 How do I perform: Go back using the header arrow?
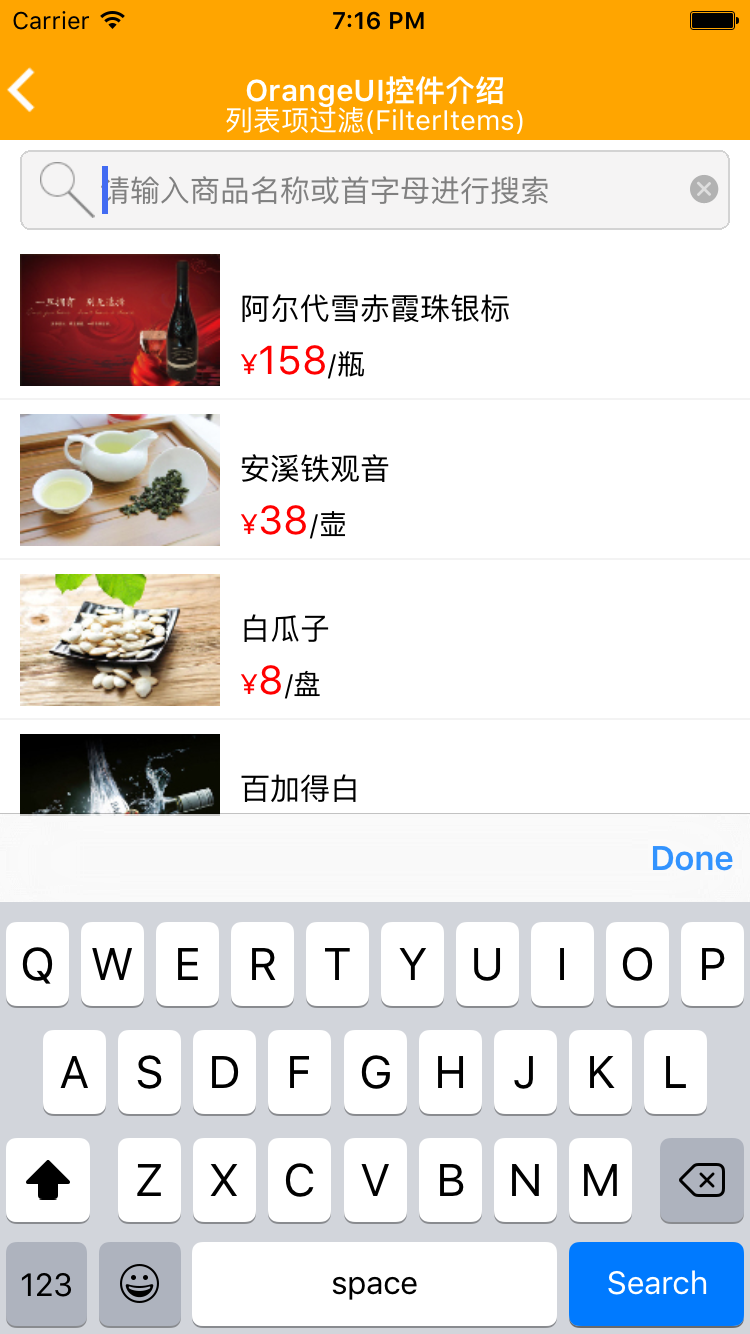pyautogui.click(x=22, y=90)
